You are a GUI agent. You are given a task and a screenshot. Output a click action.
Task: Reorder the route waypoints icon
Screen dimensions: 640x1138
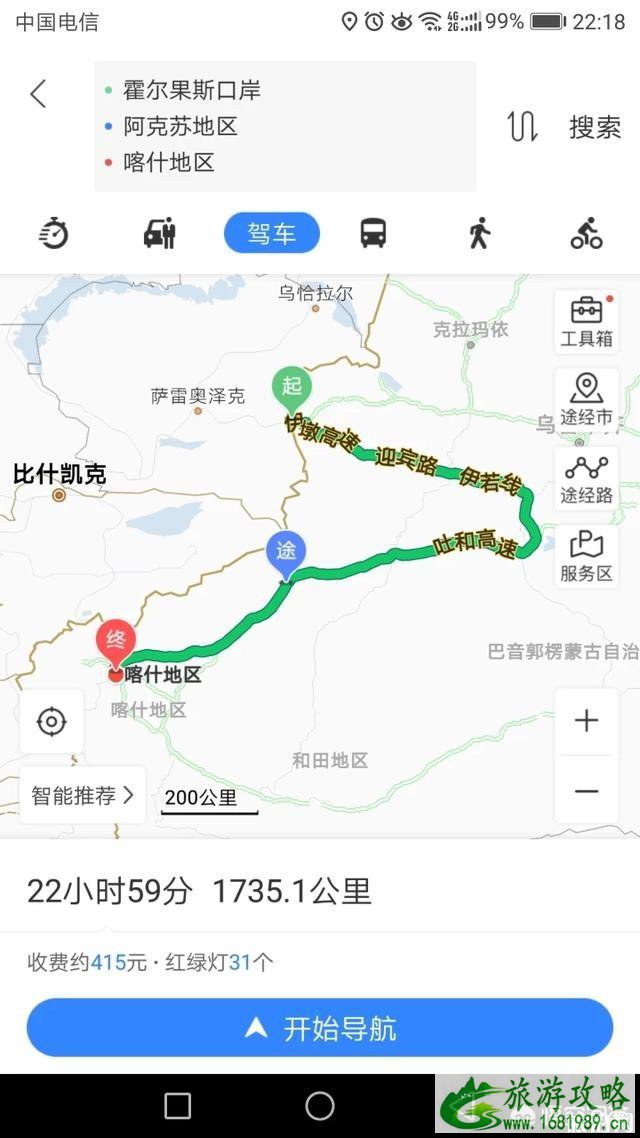522,127
